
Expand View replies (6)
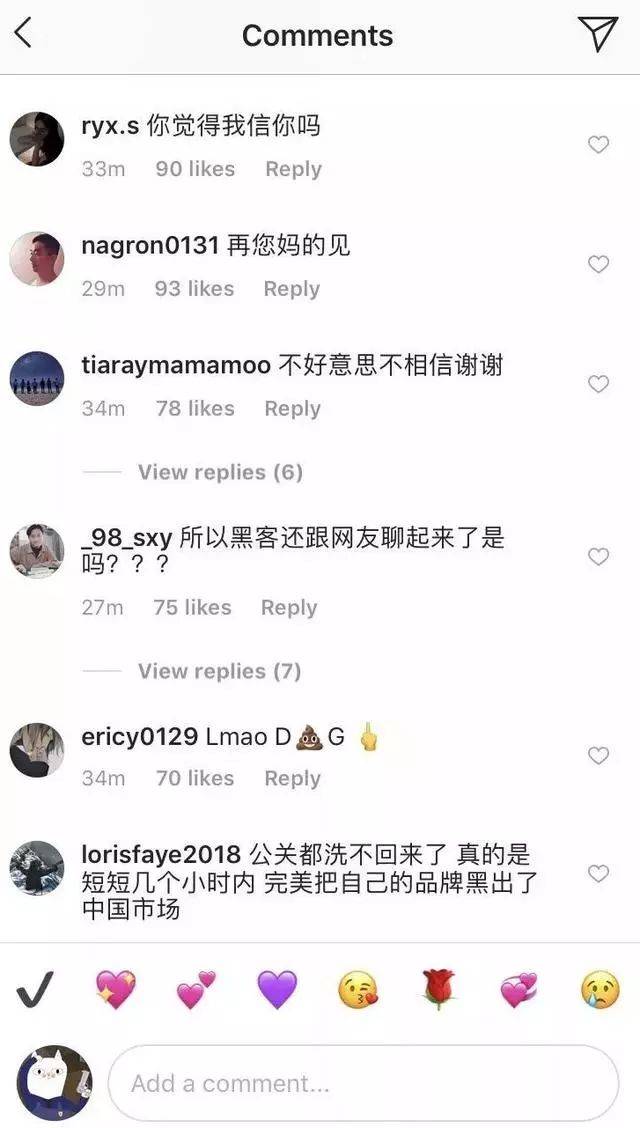tap(220, 472)
